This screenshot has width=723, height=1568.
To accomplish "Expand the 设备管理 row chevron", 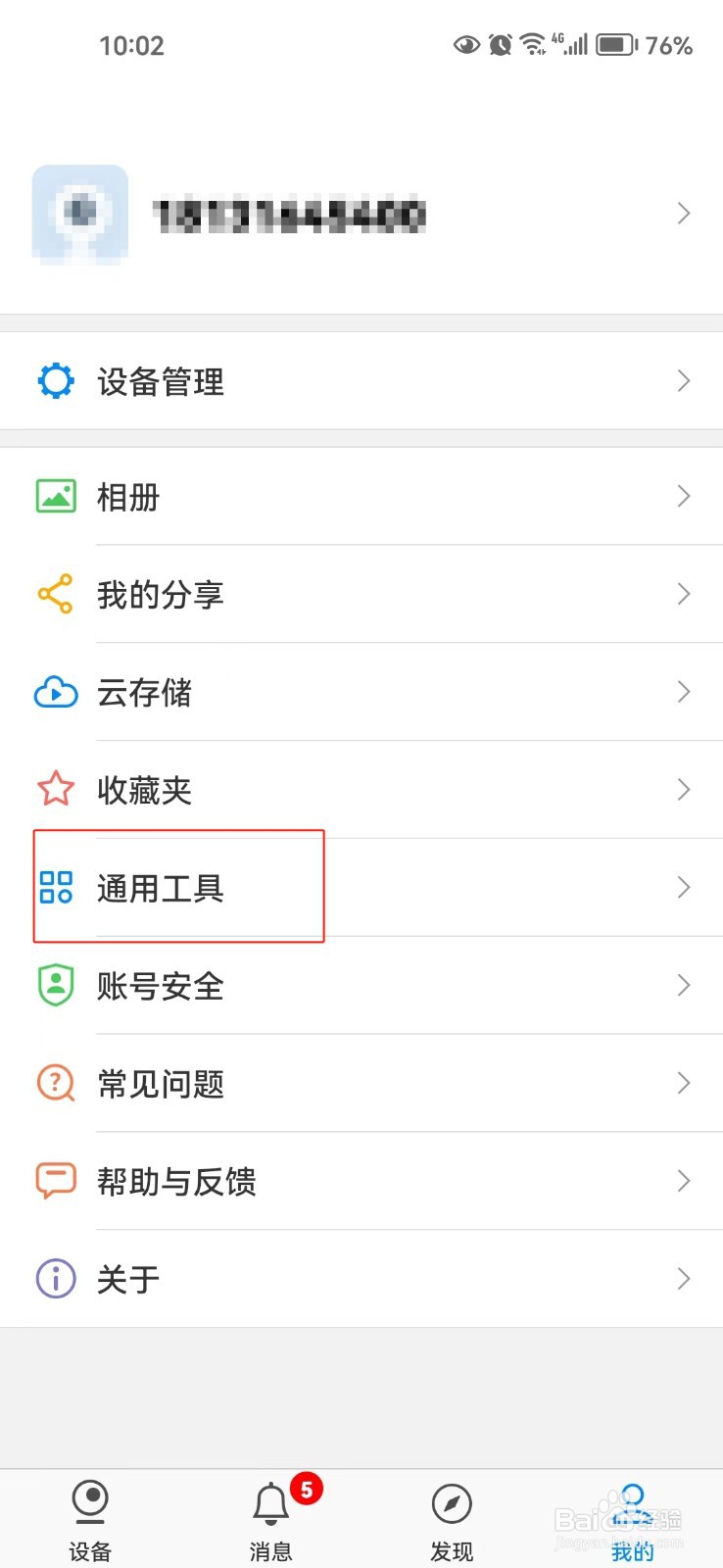I will 685,381.
